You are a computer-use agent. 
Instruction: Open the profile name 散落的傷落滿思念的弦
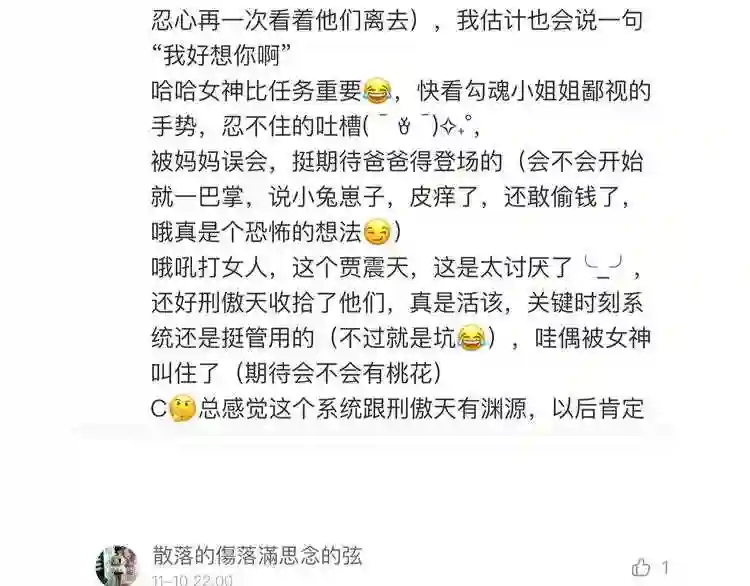(257, 556)
